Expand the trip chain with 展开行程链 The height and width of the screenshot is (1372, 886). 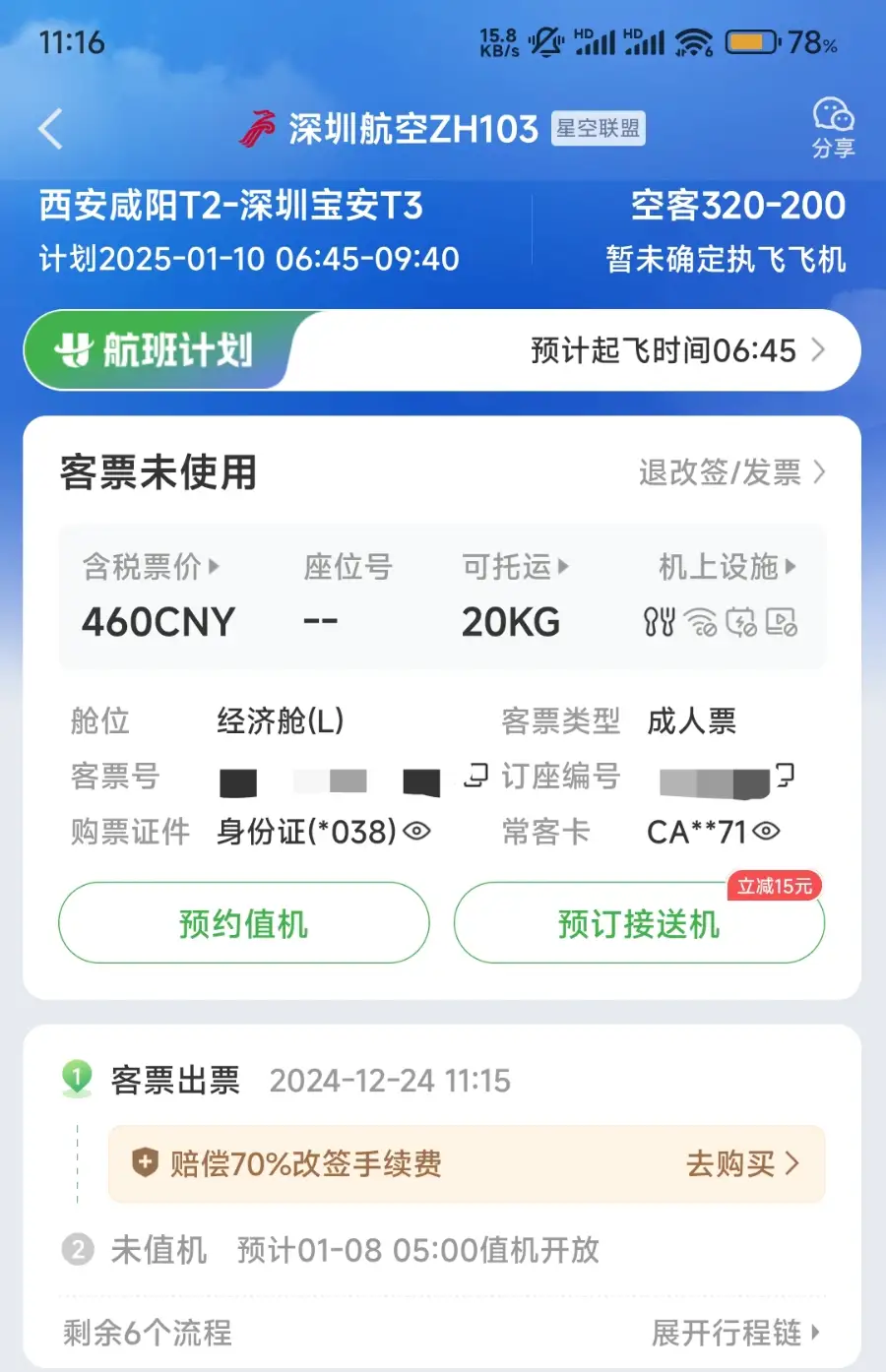[734, 1333]
